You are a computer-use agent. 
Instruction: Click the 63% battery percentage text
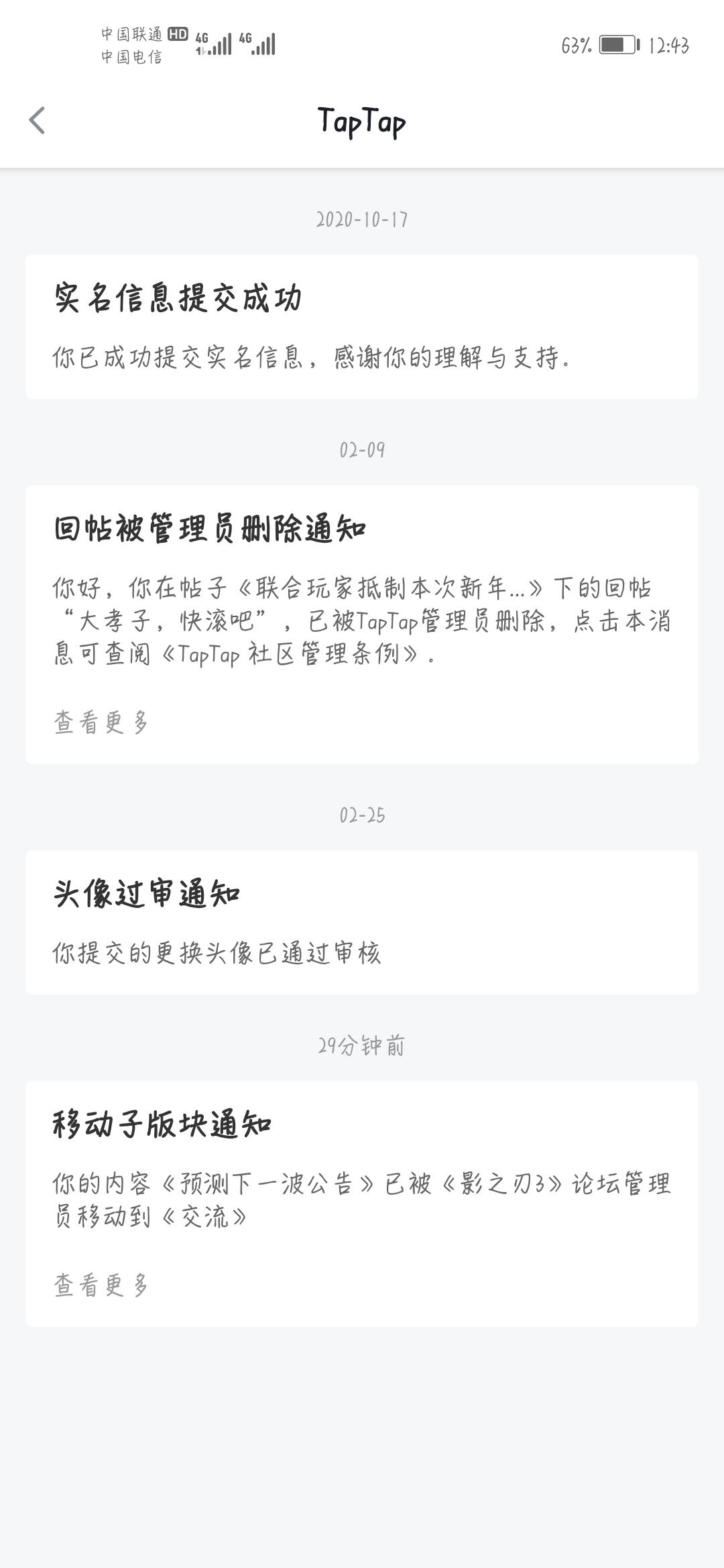pyautogui.click(x=575, y=46)
